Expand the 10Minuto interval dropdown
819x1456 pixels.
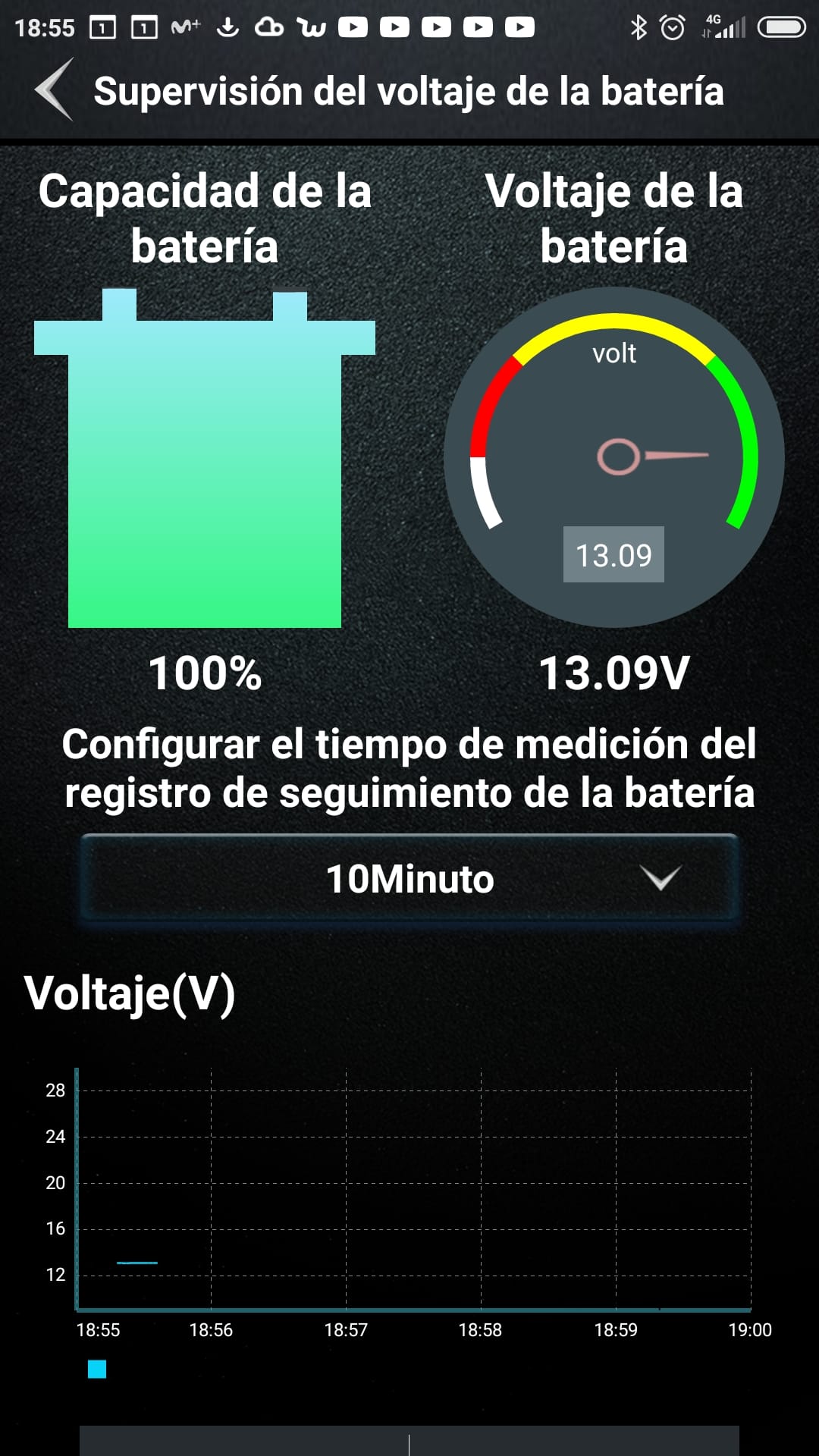tap(409, 879)
